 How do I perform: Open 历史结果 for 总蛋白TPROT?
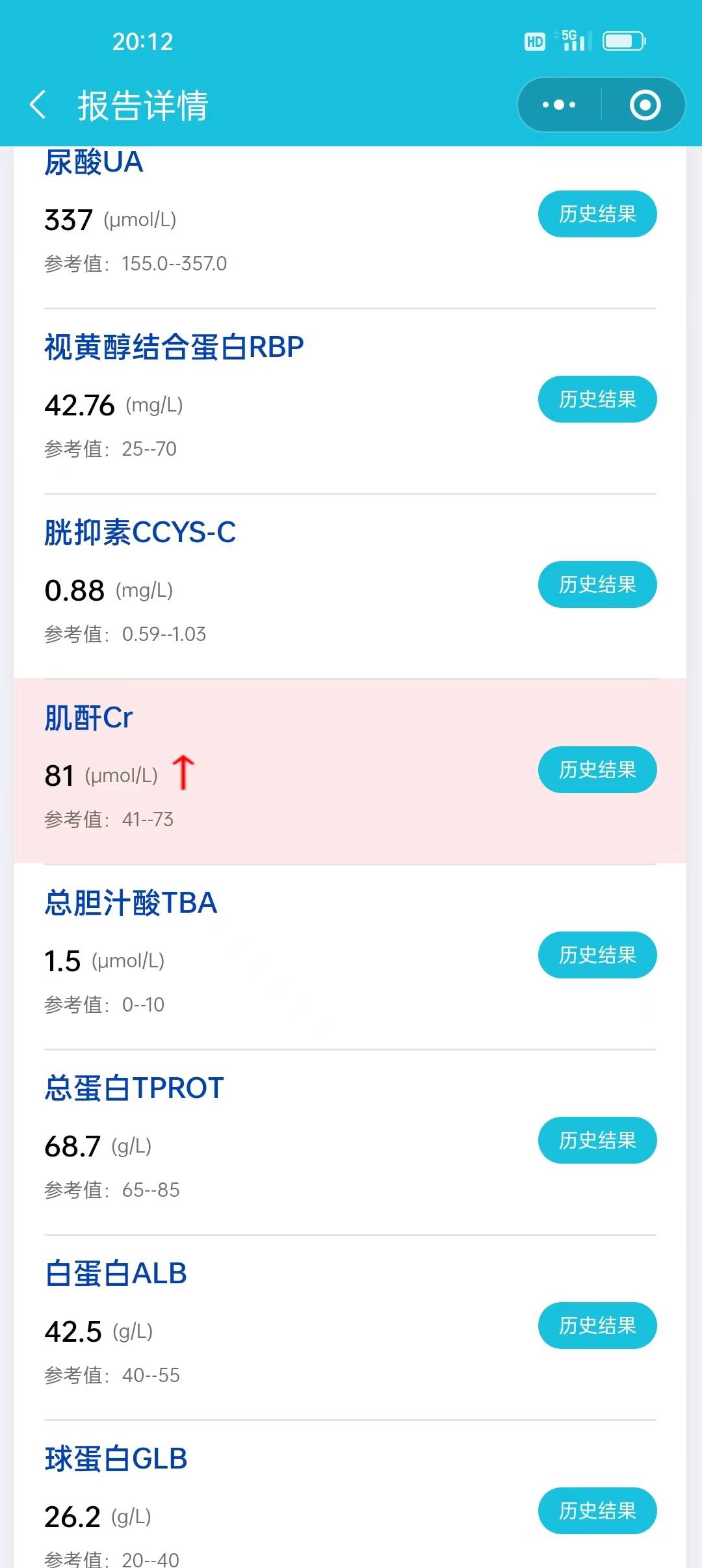point(597,1140)
